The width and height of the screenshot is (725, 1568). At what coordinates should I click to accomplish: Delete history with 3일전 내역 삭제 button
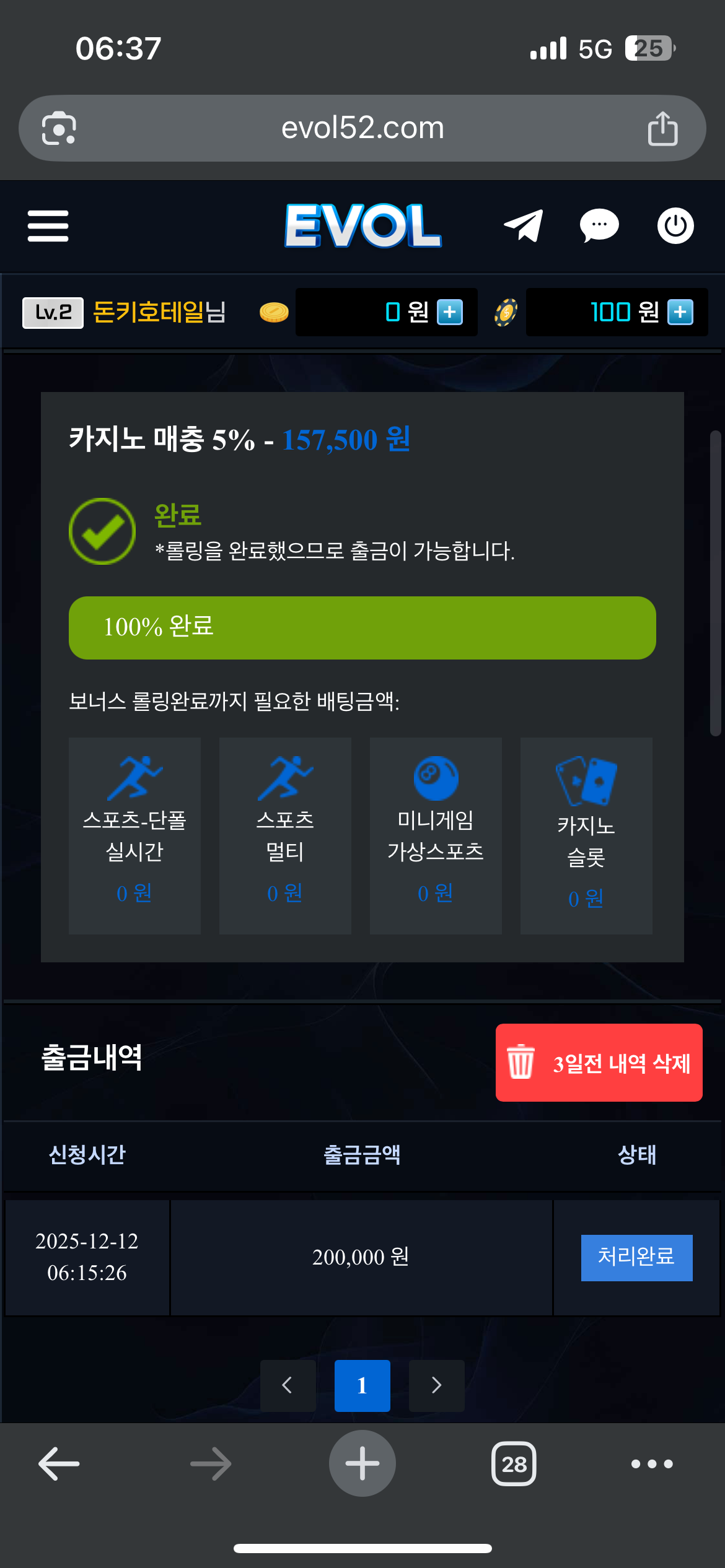(x=599, y=1063)
